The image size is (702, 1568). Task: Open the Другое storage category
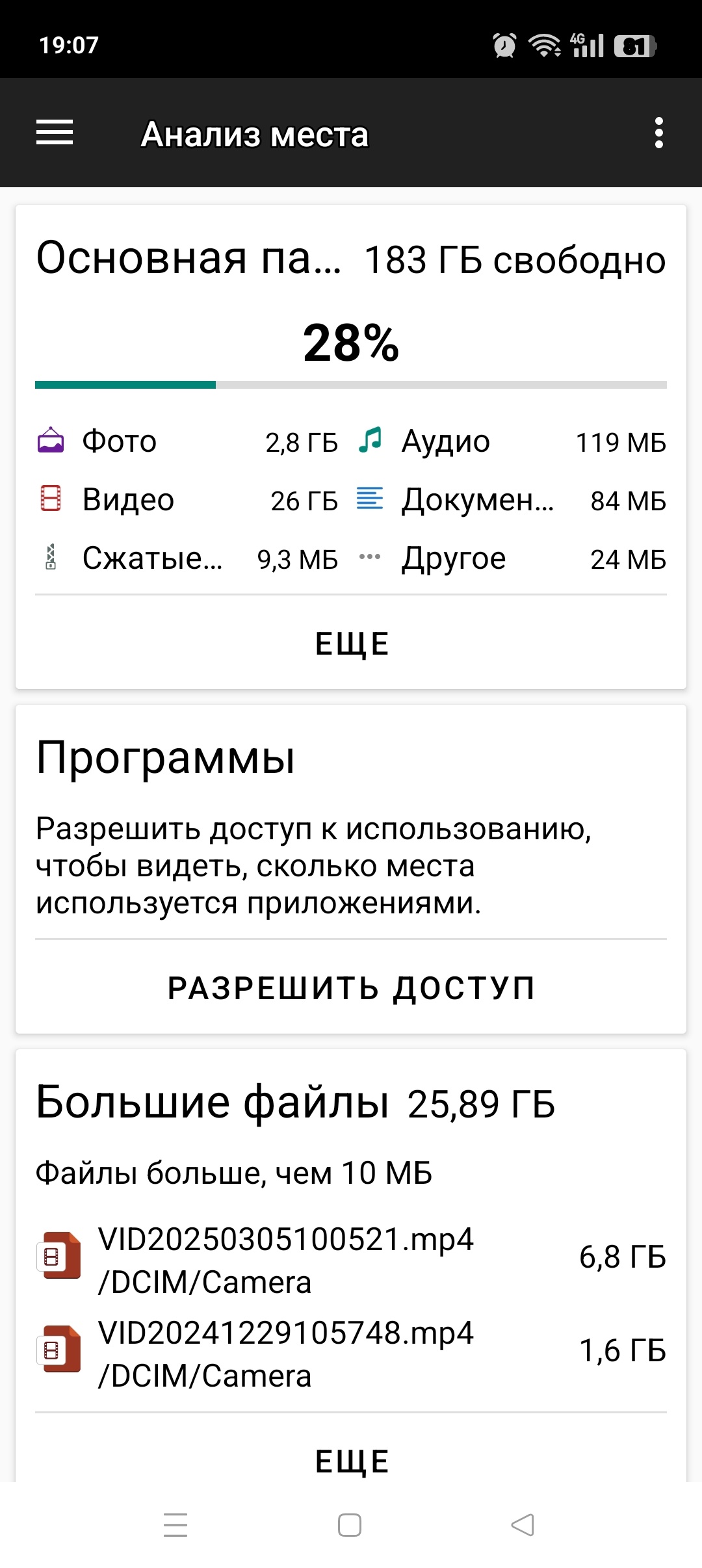511,559
